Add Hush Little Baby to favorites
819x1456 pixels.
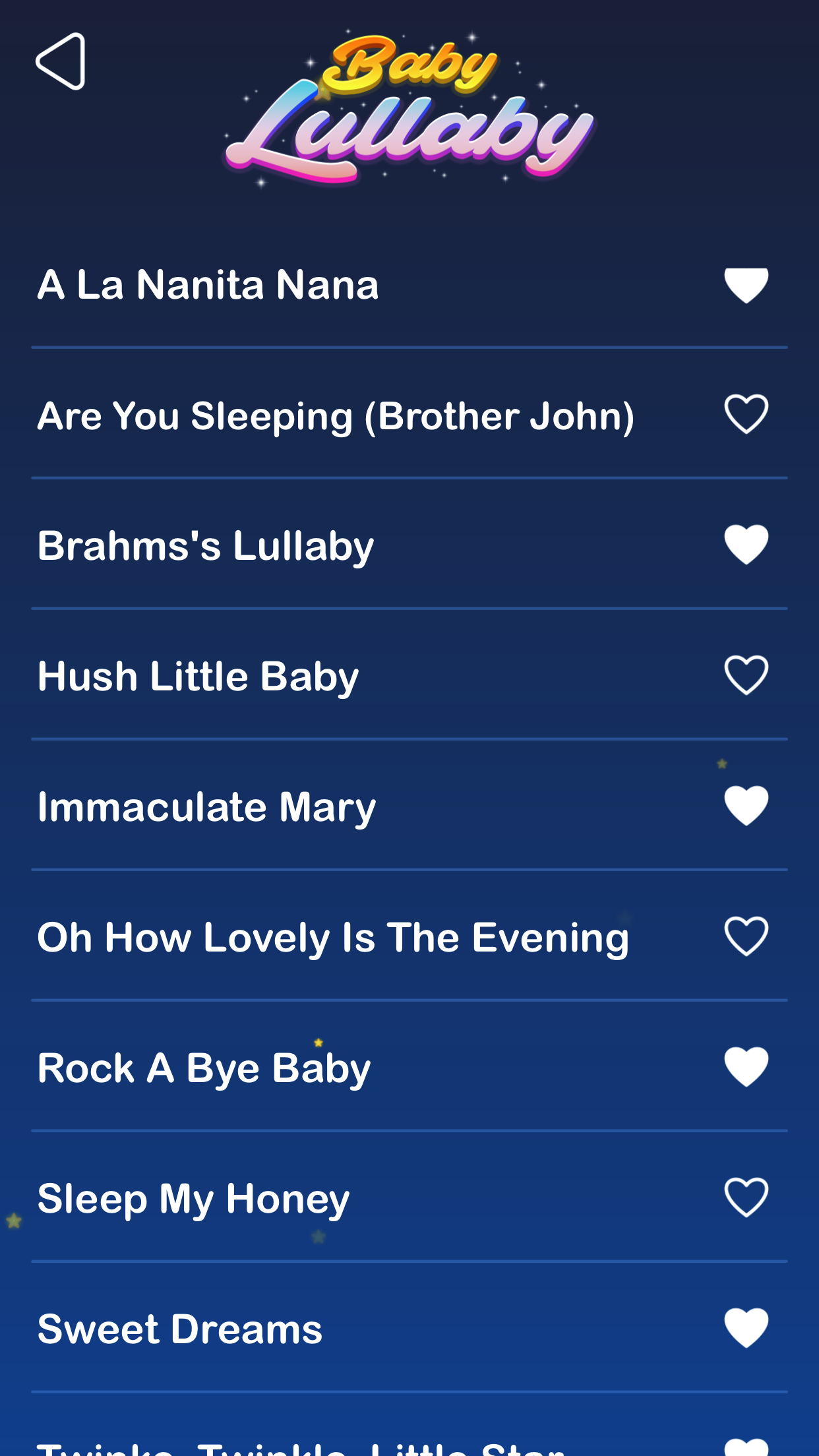coord(746,675)
